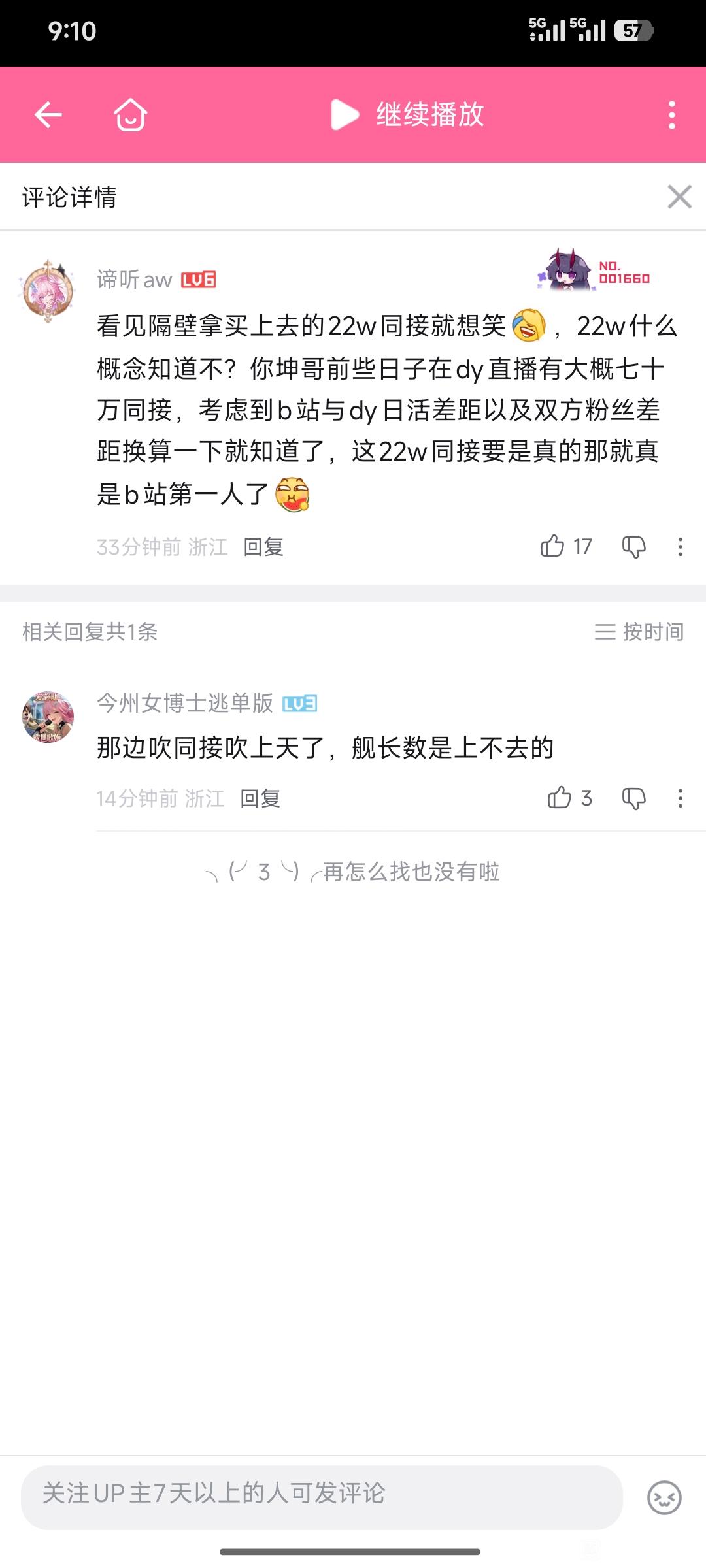Like the reply from 今州女博士逃单版
The width and height of the screenshot is (706, 1568).
(x=560, y=798)
